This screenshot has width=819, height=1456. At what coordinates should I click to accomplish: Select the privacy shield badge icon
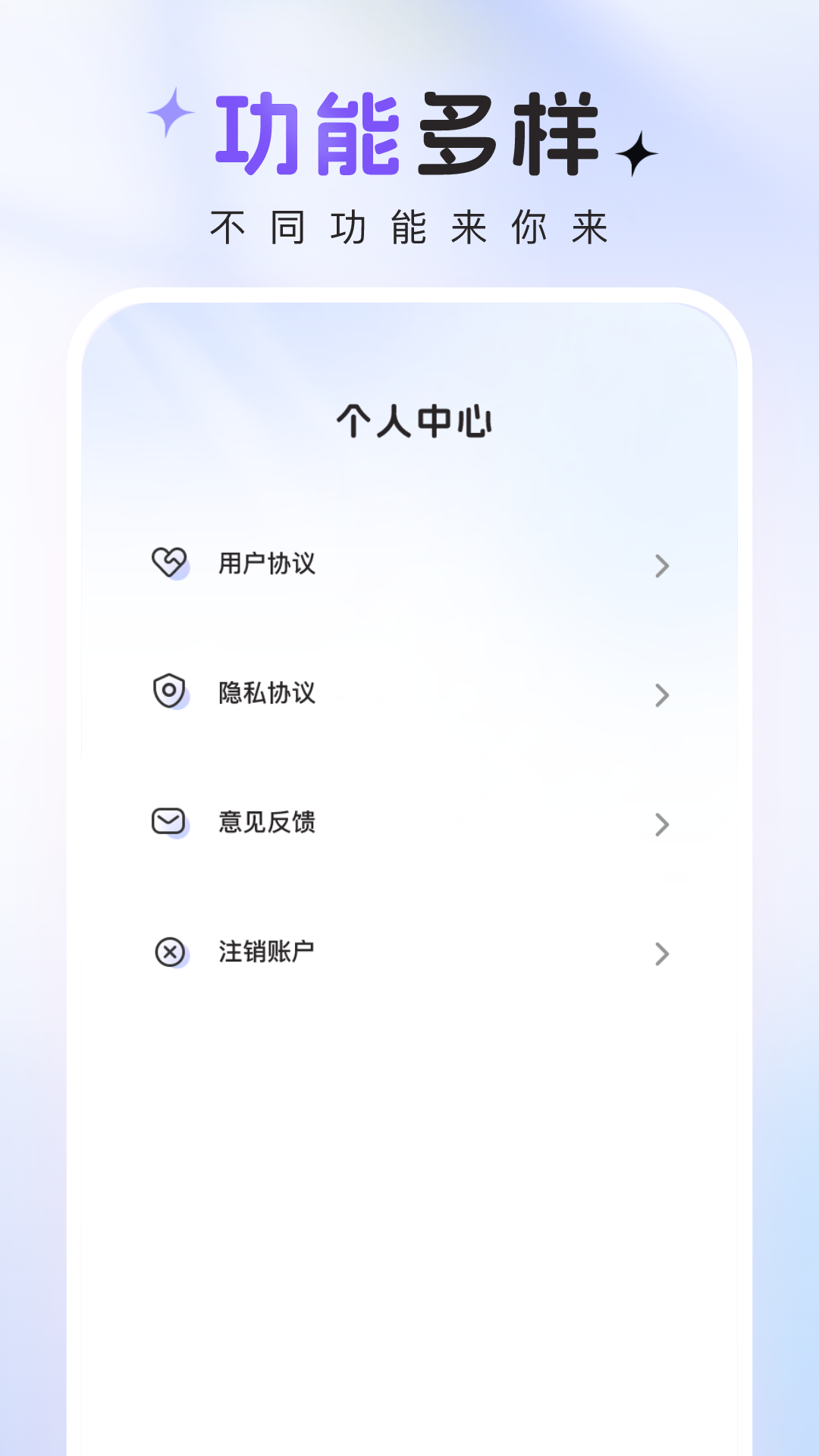coord(171,691)
